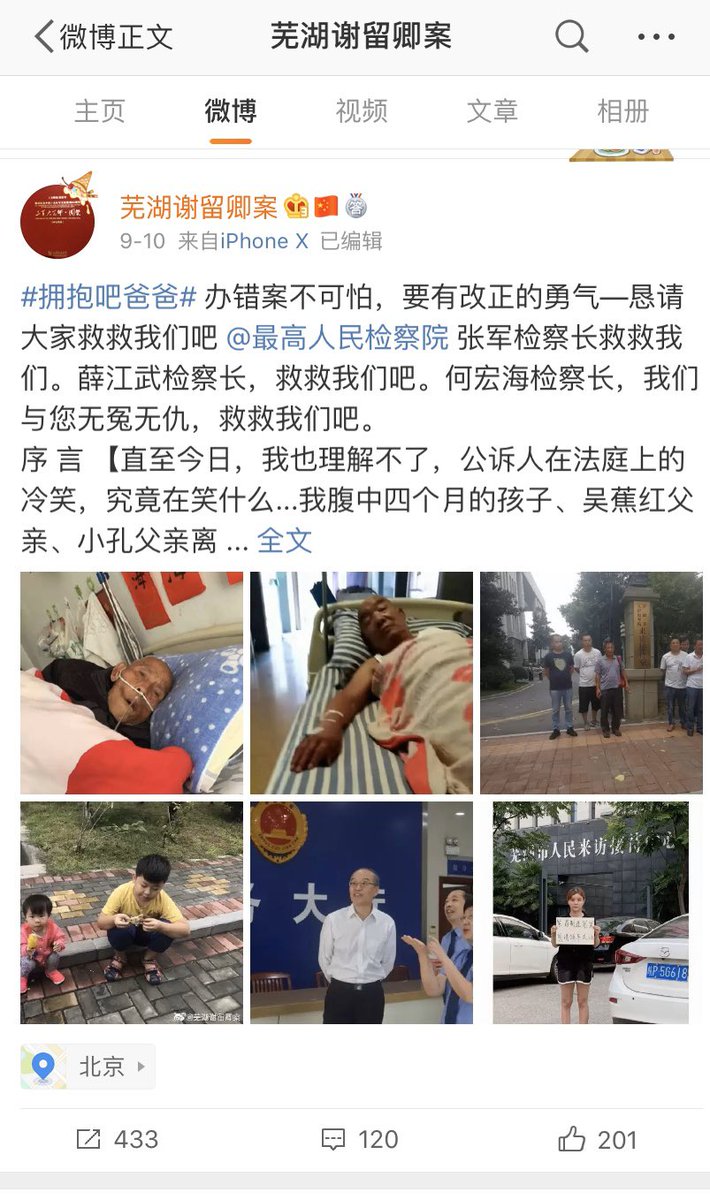The height and width of the screenshot is (1200, 710).
Task: Switch to the 相册 tab
Action: tap(622, 111)
